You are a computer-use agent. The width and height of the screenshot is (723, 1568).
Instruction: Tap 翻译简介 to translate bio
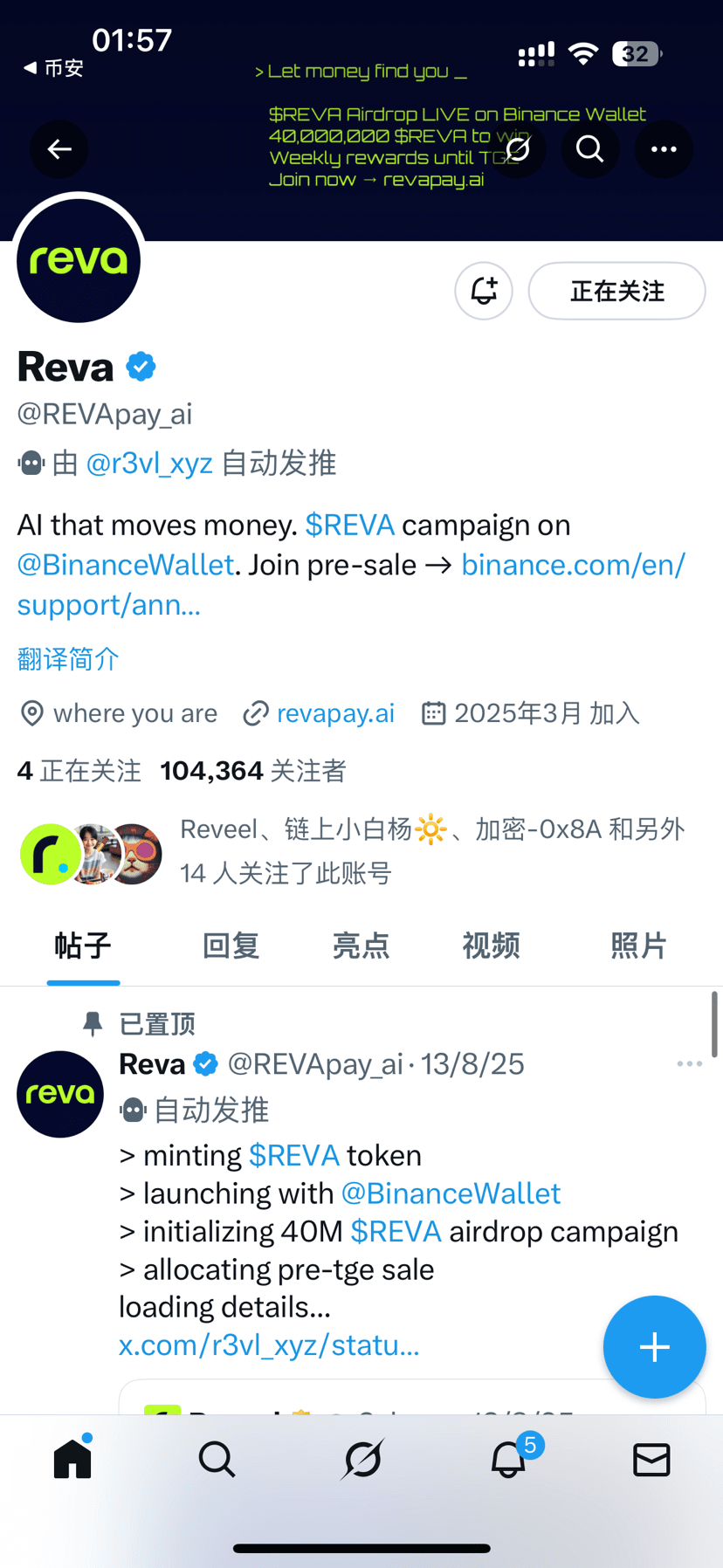[x=68, y=658]
